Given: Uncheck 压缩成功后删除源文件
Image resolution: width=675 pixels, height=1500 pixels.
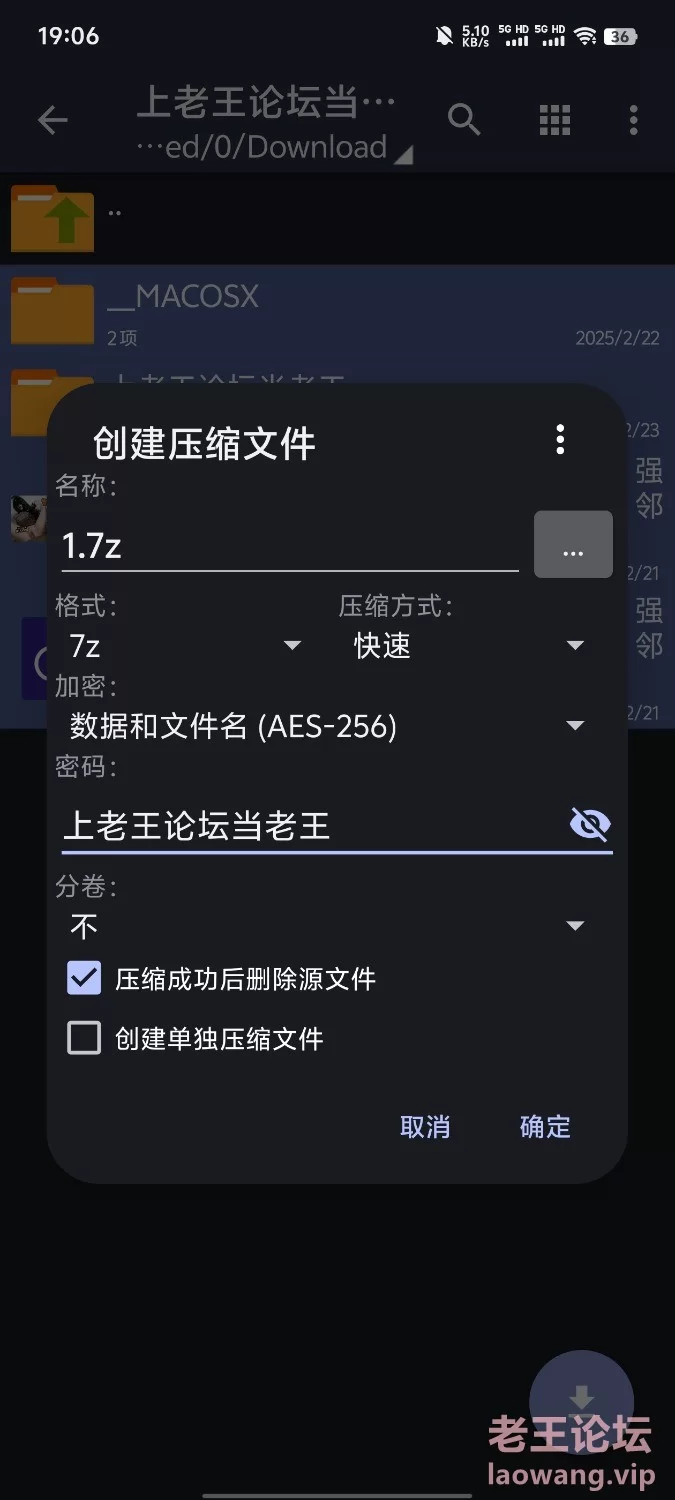Looking at the screenshot, I should [84, 978].
